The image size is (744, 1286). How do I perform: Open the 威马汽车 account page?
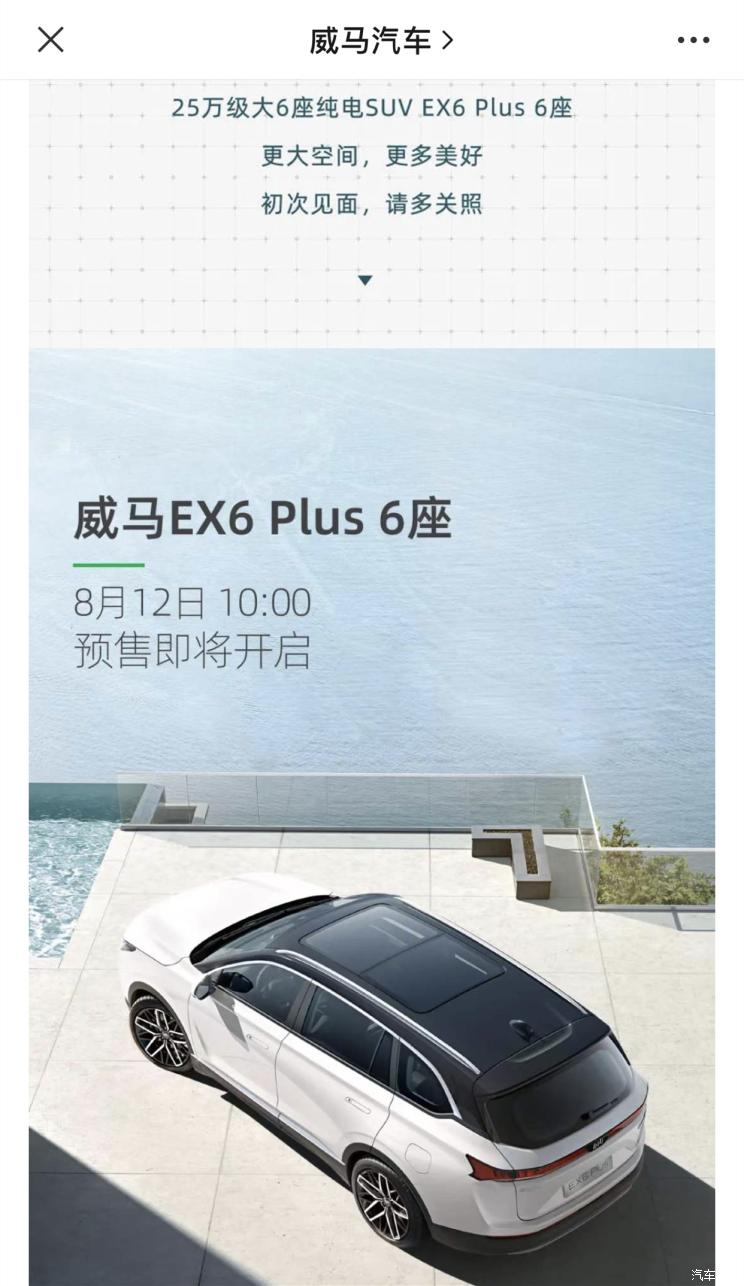(x=381, y=40)
